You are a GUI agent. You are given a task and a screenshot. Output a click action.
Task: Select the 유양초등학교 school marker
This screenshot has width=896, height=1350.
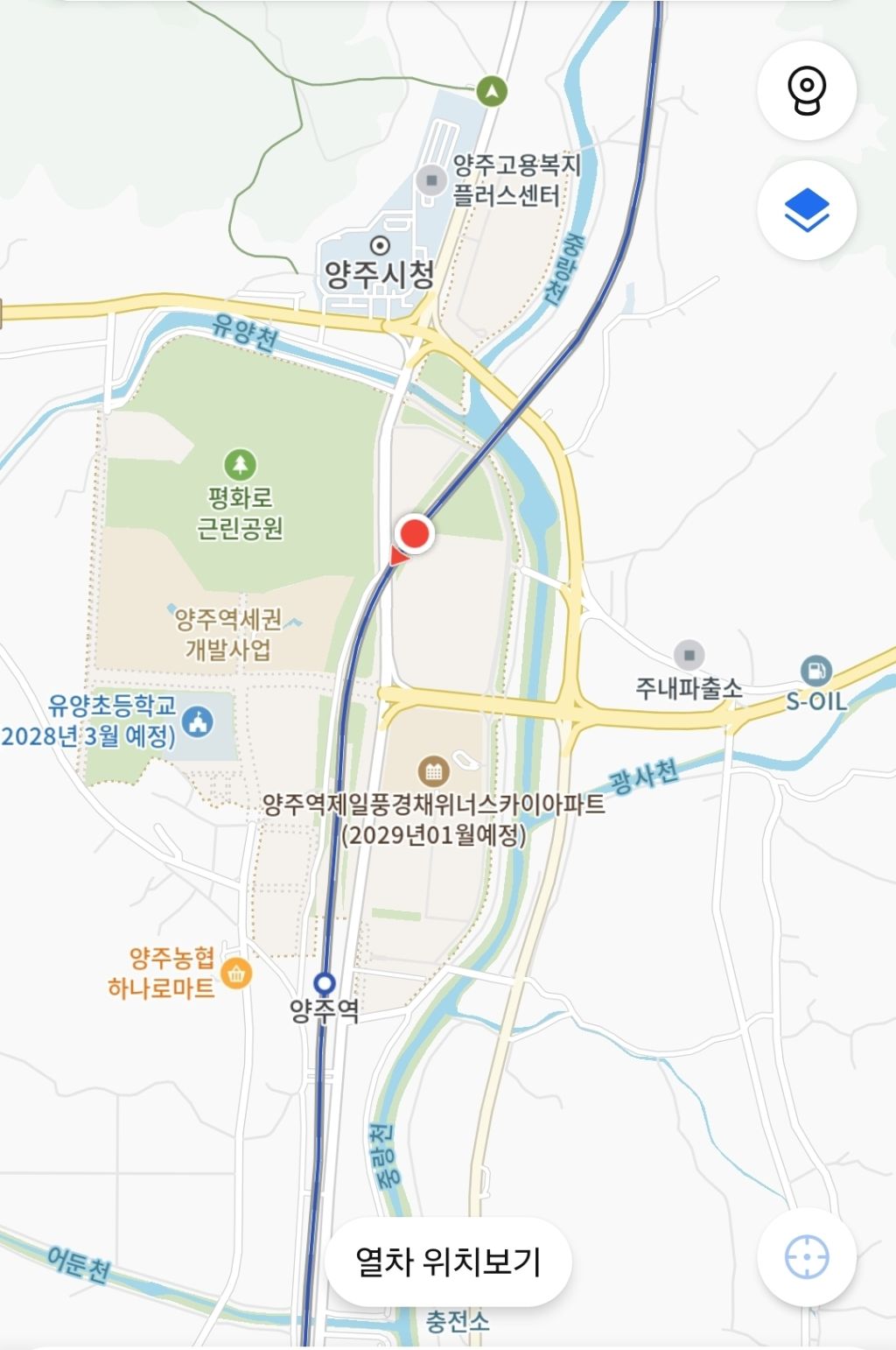pos(199,722)
